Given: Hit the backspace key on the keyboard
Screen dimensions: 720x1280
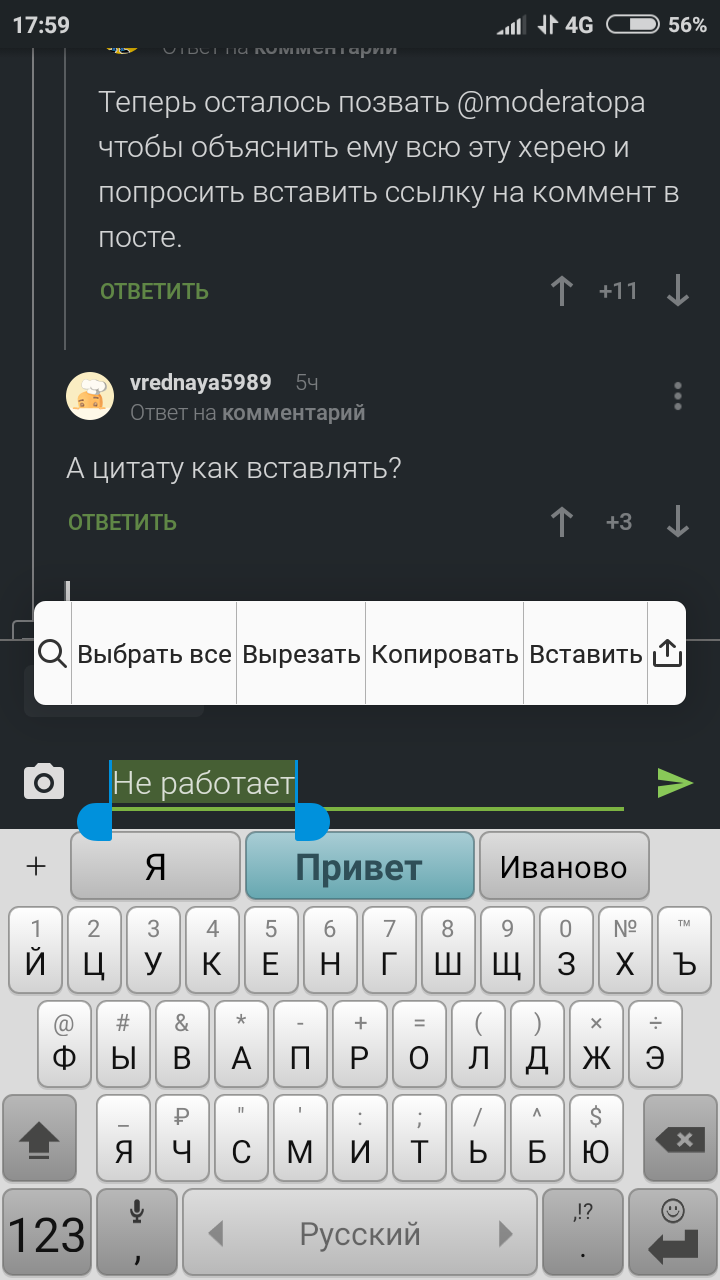Looking at the screenshot, I should [x=679, y=1138].
